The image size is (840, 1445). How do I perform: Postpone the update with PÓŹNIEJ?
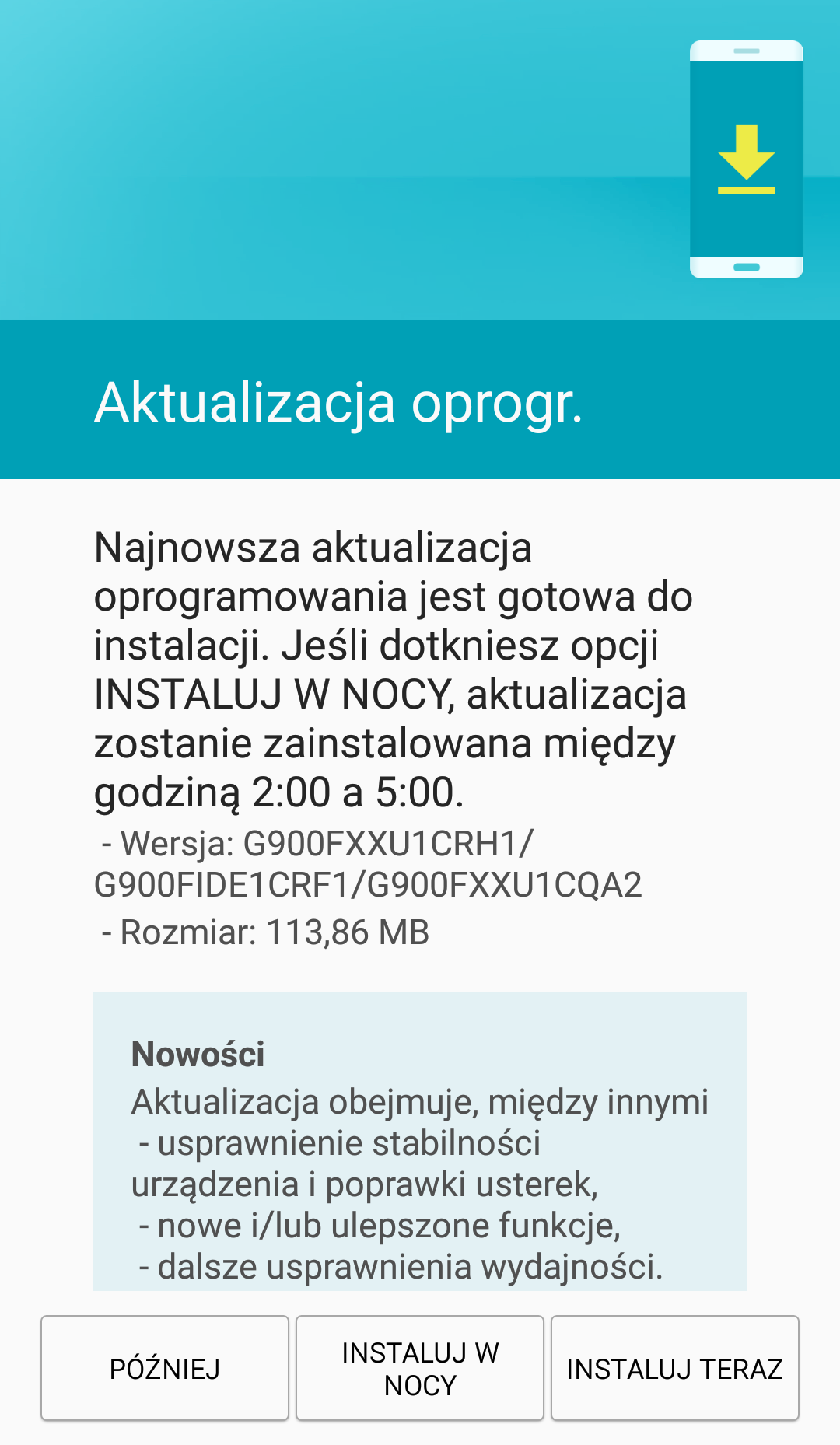165,1368
